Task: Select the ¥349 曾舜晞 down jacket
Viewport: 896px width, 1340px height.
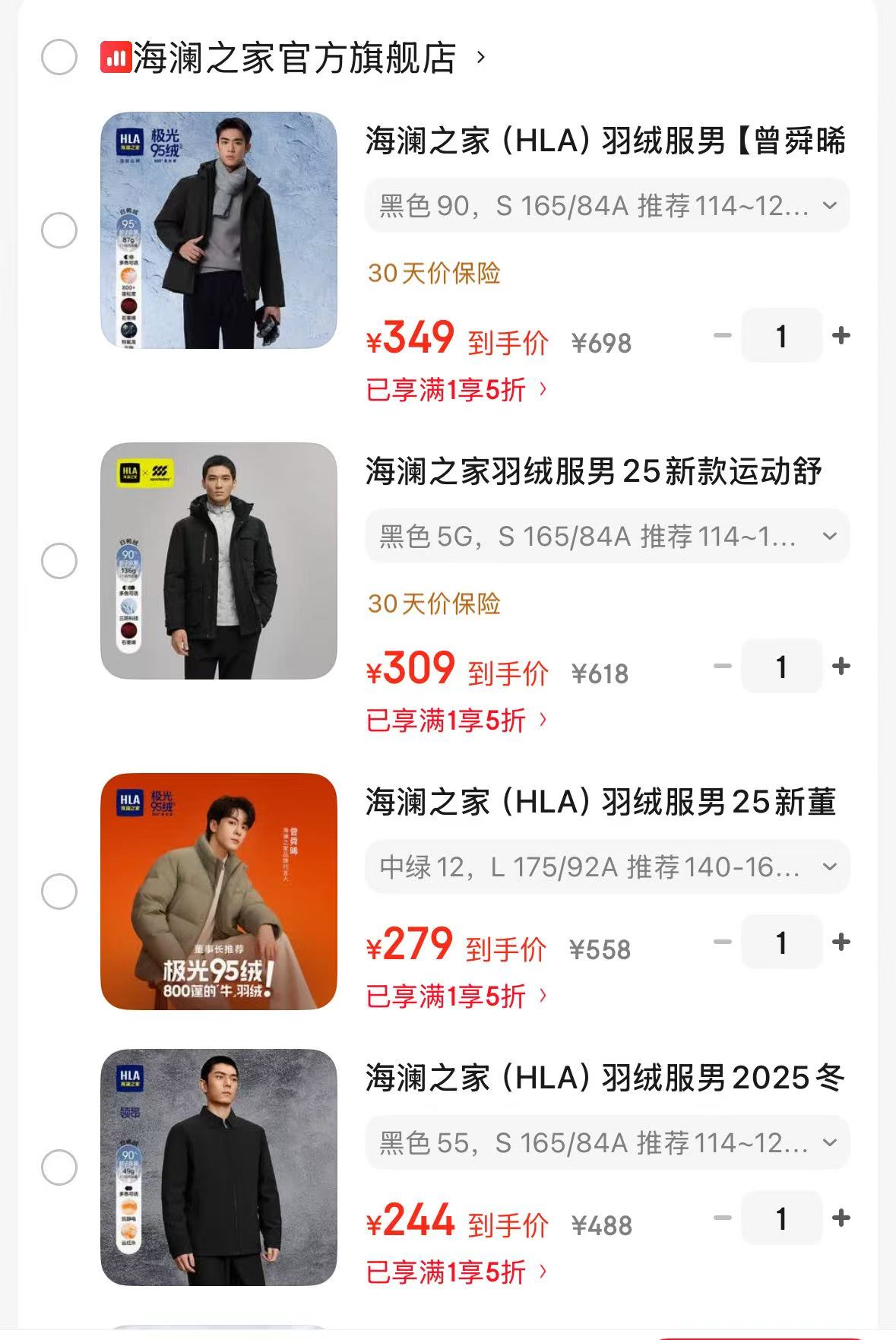Action: (59, 230)
